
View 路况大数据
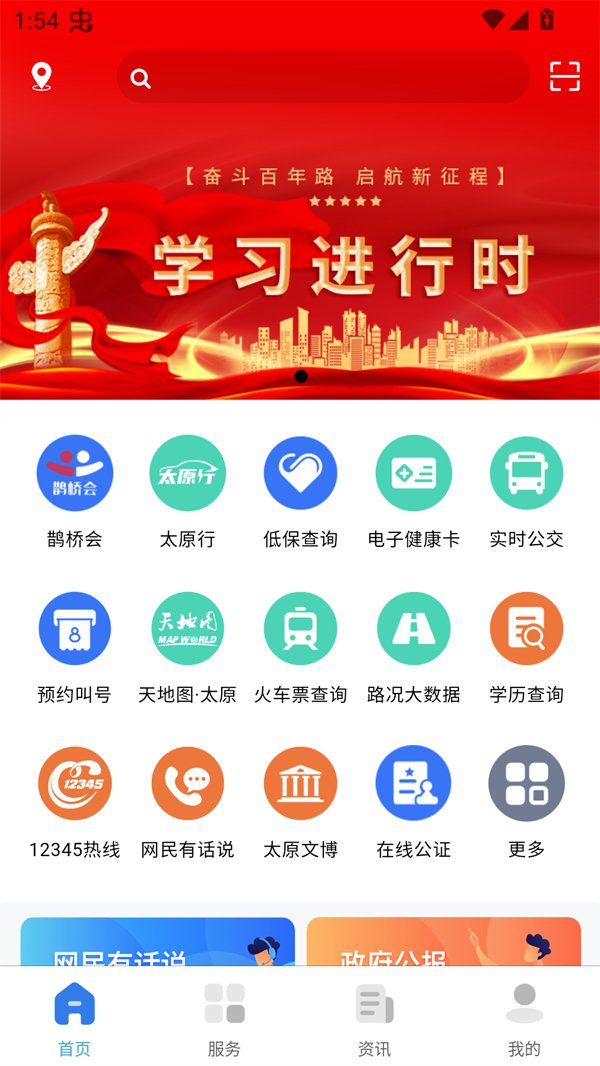point(413,629)
